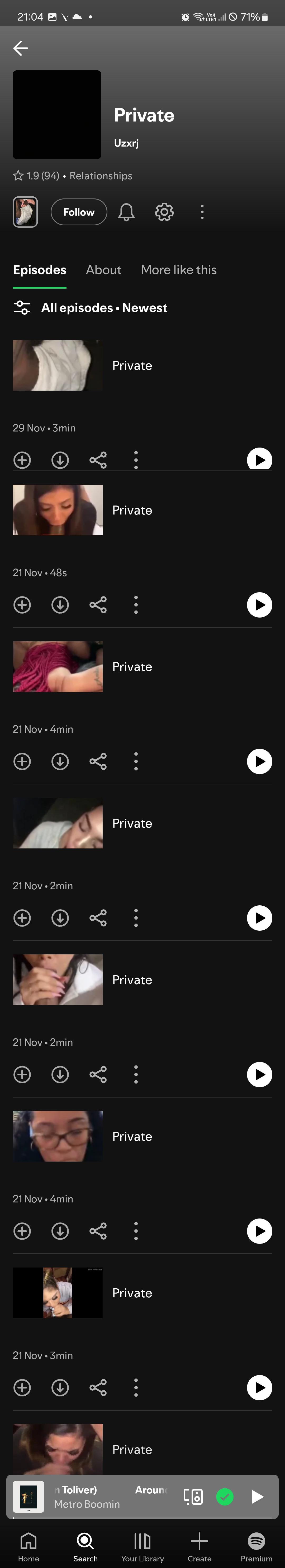Screen dimensions: 285x1568
Task: Follow the Private podcast
Action: pyautogui.click(x=79, y=212)
